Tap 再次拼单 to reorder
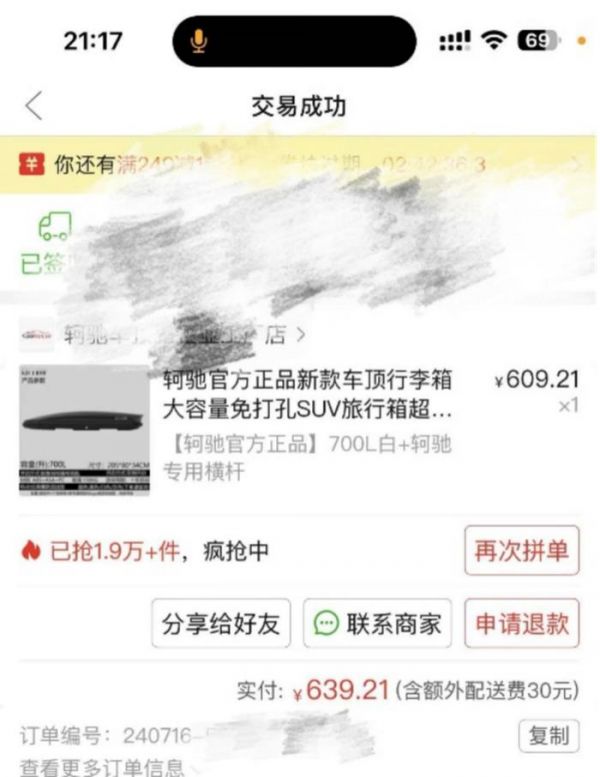Image resolution: width=600 pixels, height=777 pixels. click(x=521, y=550)
